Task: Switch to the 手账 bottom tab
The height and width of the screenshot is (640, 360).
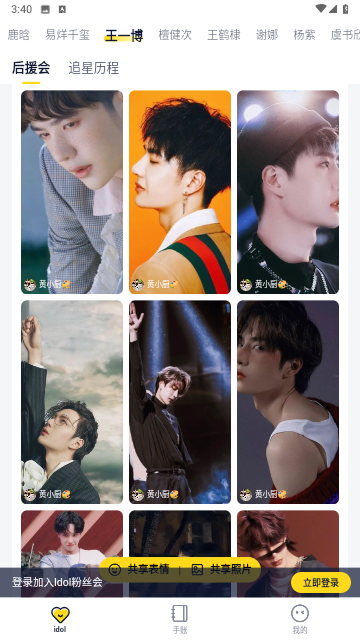Action: (x=180, y=619)
